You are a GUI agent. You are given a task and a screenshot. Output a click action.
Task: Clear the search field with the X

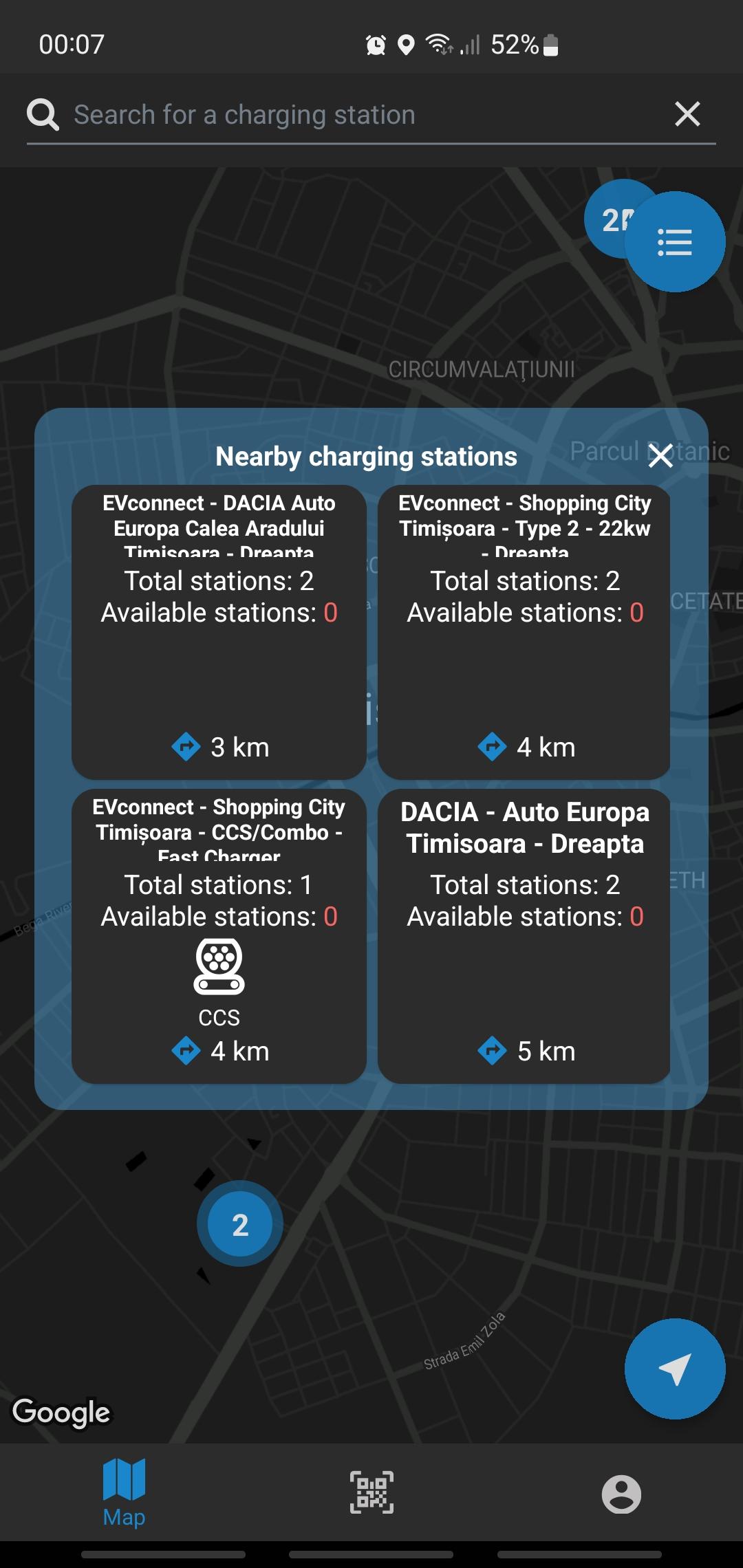pyautogui.click(x=687, y=114)
